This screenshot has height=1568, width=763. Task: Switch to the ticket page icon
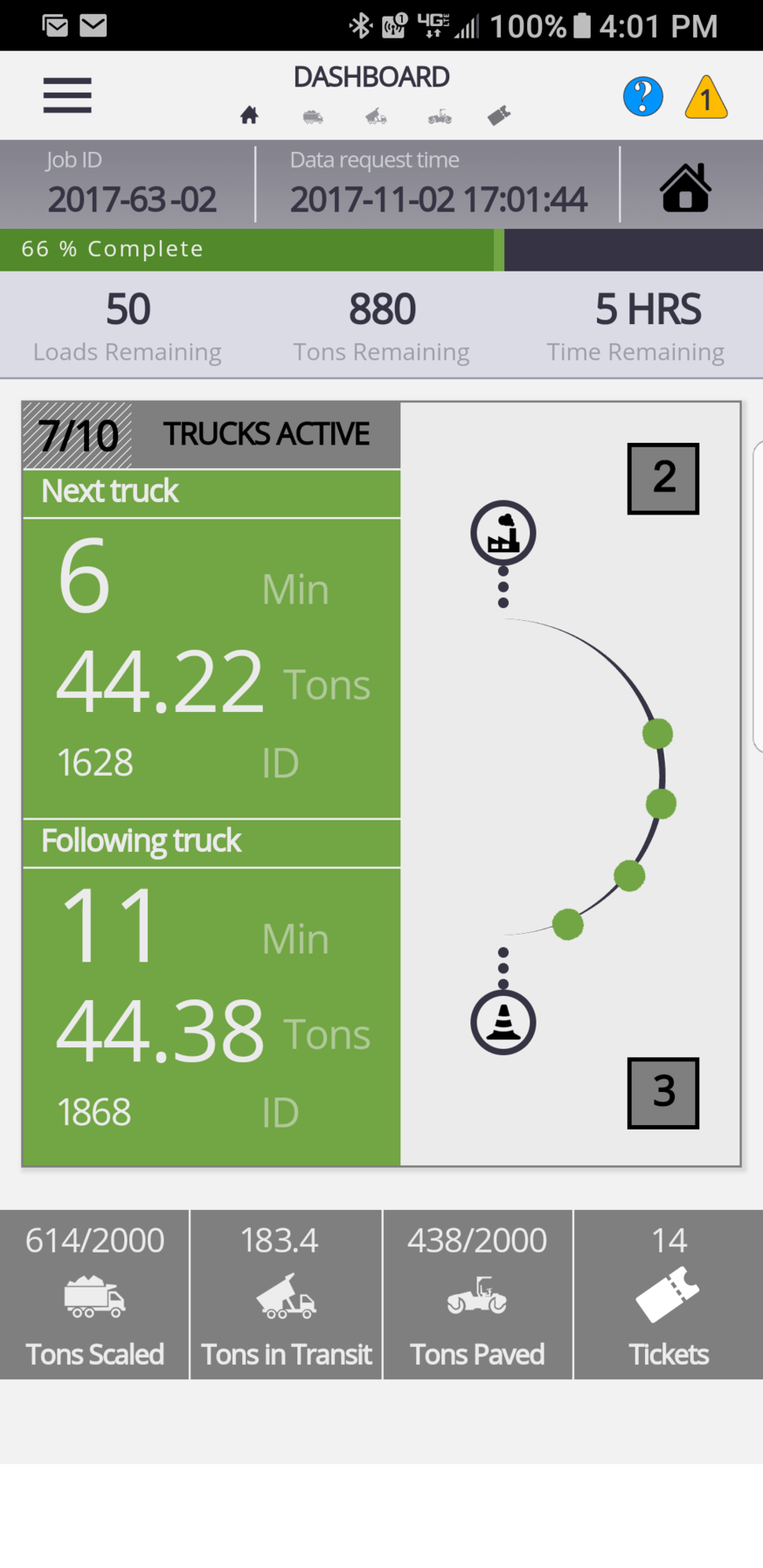point(499,115)
